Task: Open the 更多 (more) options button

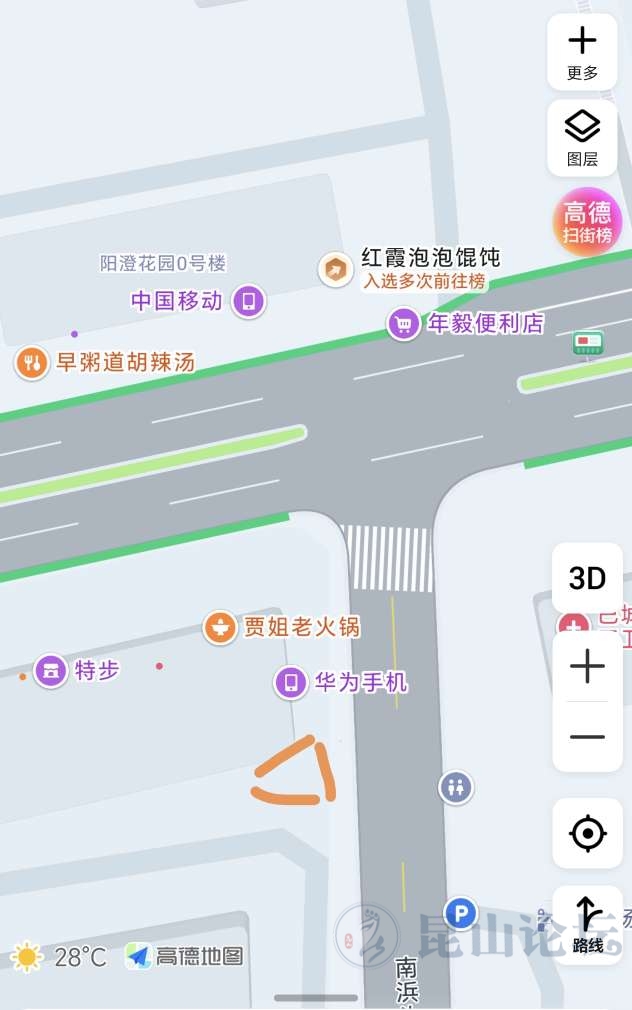Action: [582, 52]
